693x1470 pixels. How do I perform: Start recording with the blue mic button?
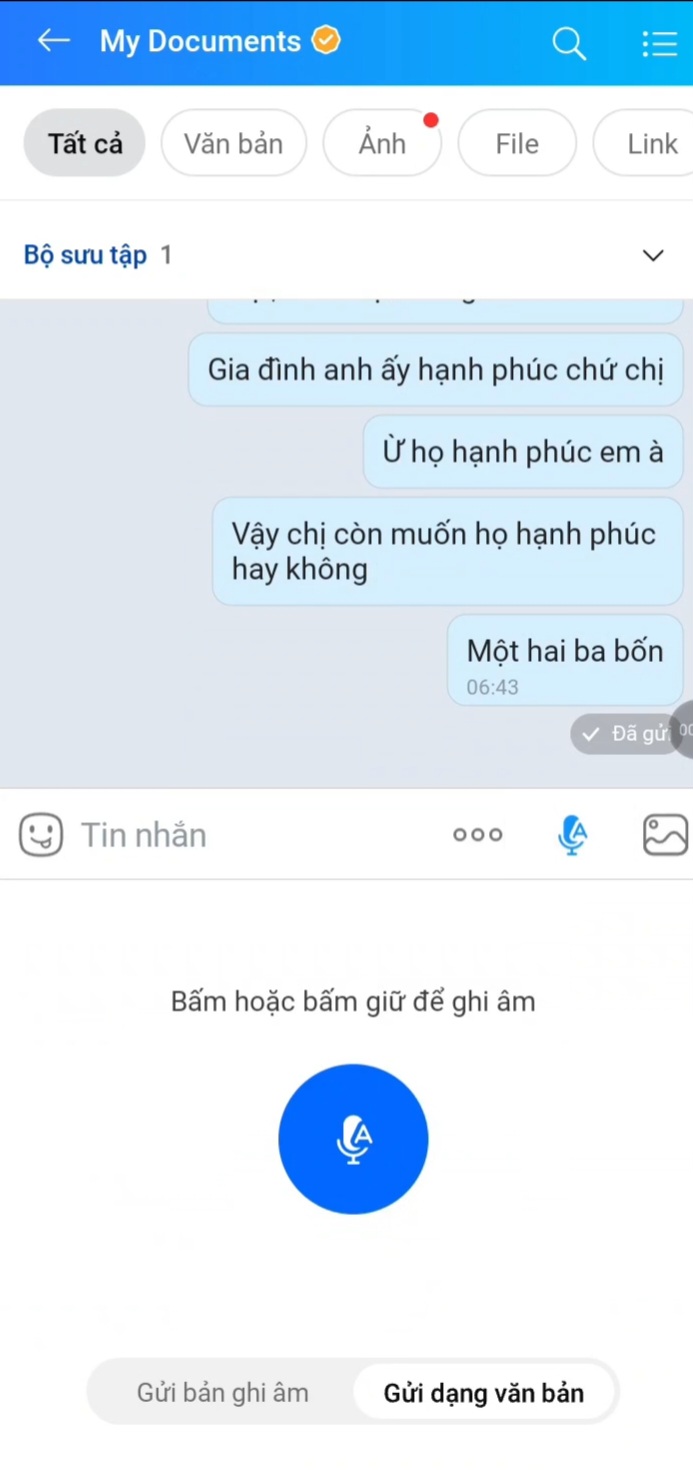tap(353, 1139)
